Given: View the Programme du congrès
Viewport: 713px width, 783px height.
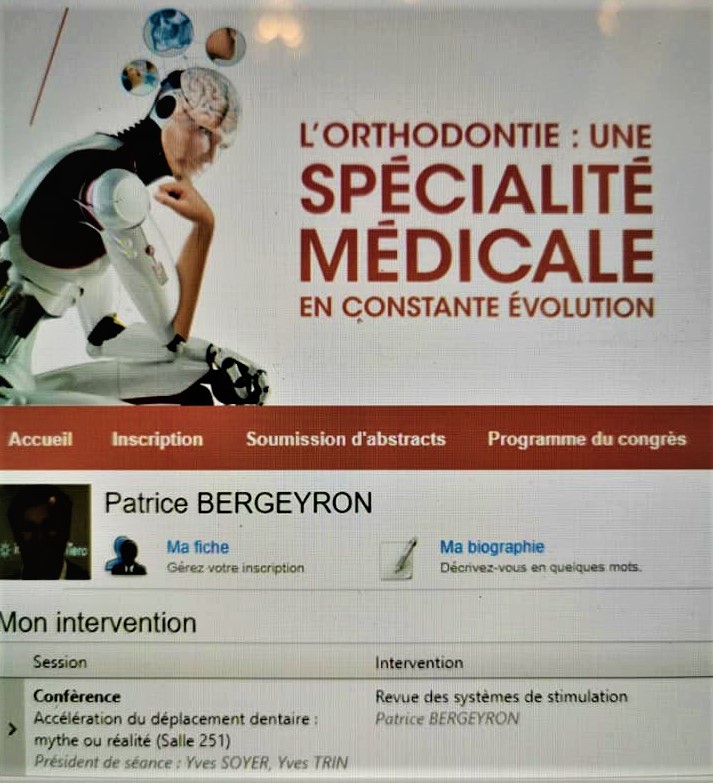Looking at the screenshot, I should click(587, 439).
